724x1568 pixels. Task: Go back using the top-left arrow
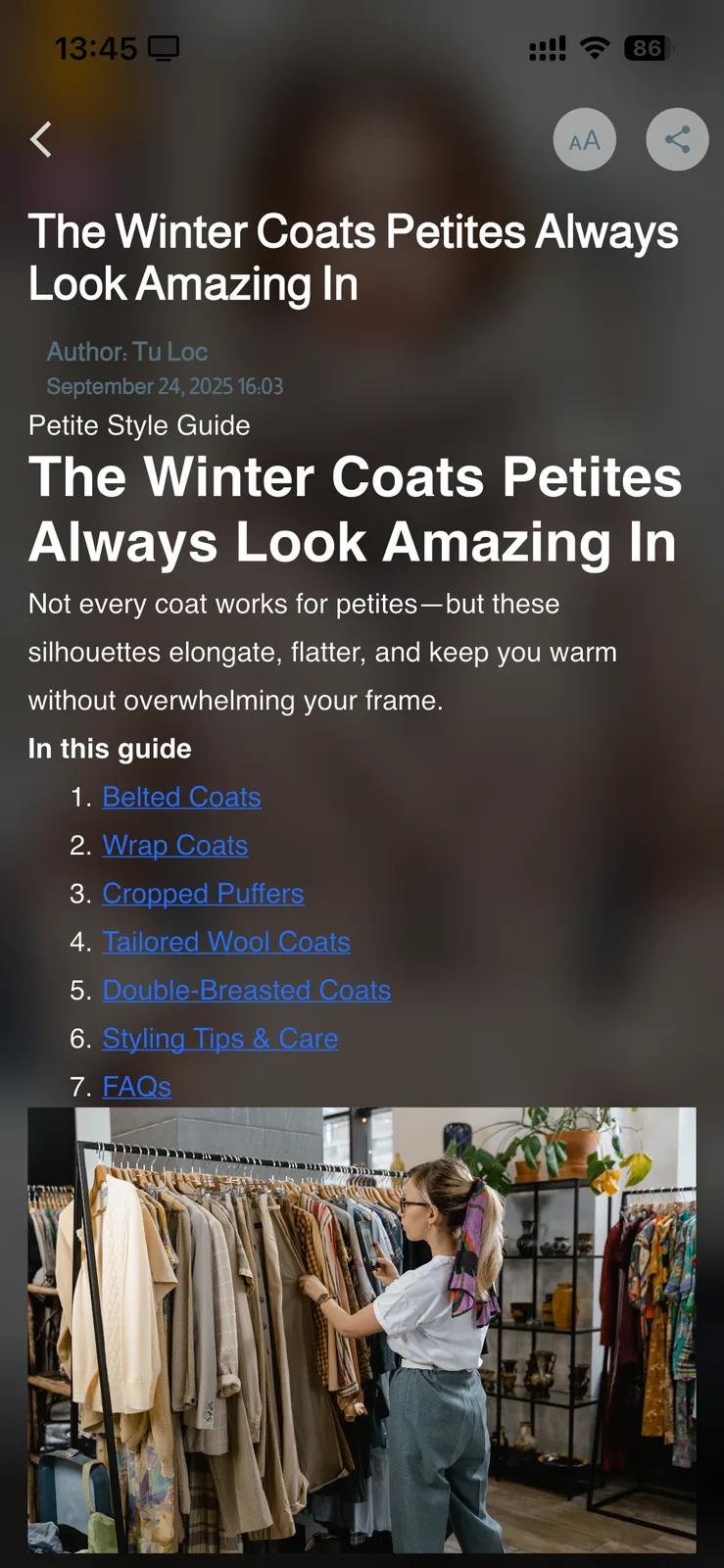tap(41, 140)
